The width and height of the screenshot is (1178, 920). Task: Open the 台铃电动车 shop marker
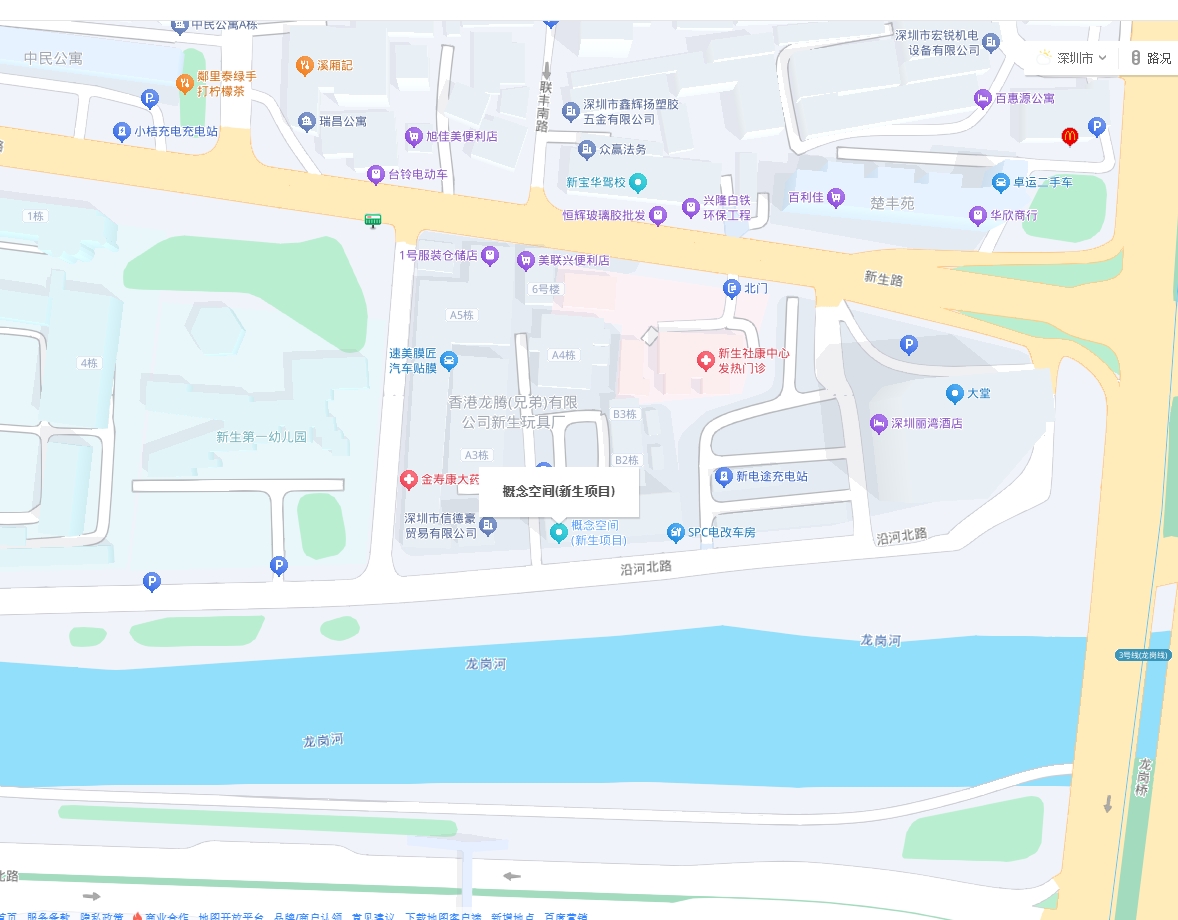pos(375,174)
